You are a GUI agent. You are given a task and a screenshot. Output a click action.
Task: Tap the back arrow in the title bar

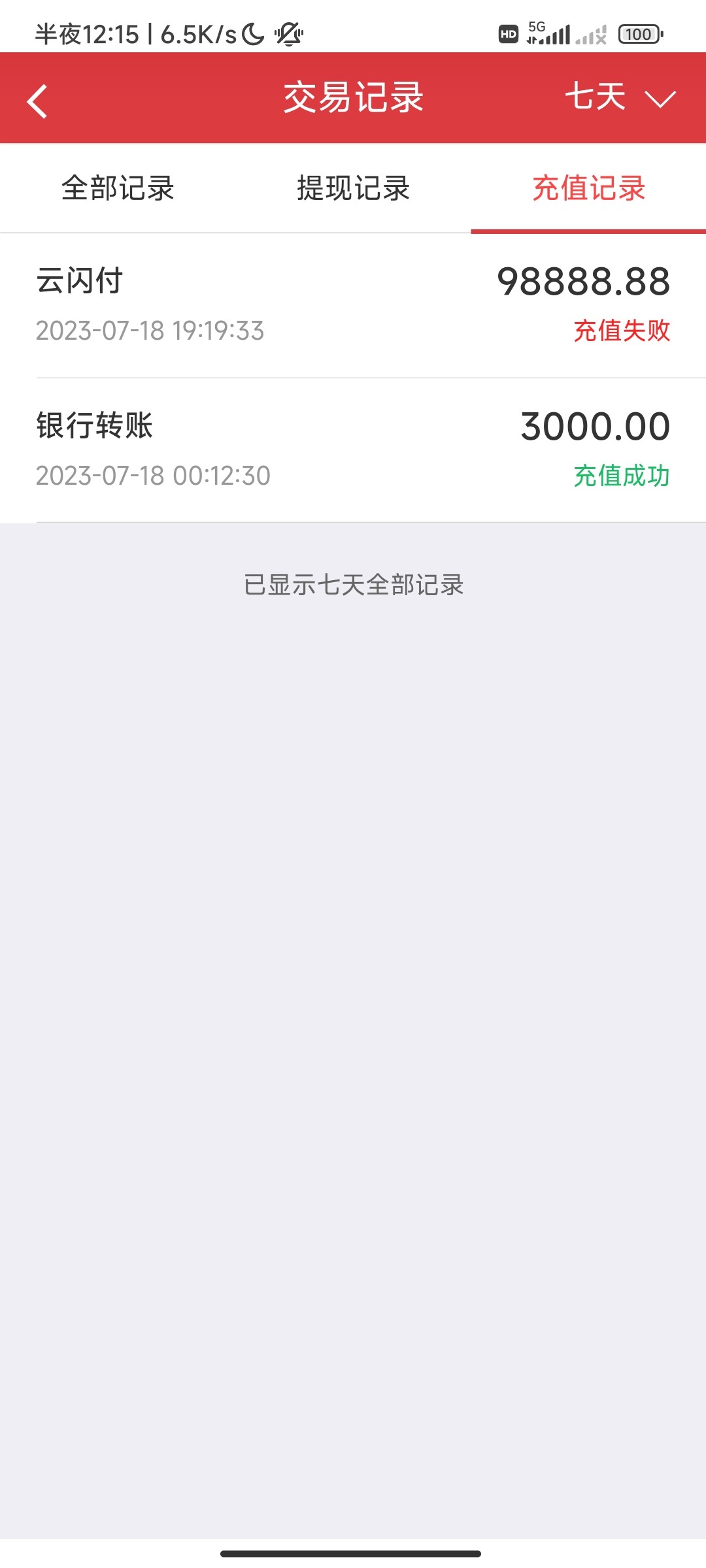(37, 98)
